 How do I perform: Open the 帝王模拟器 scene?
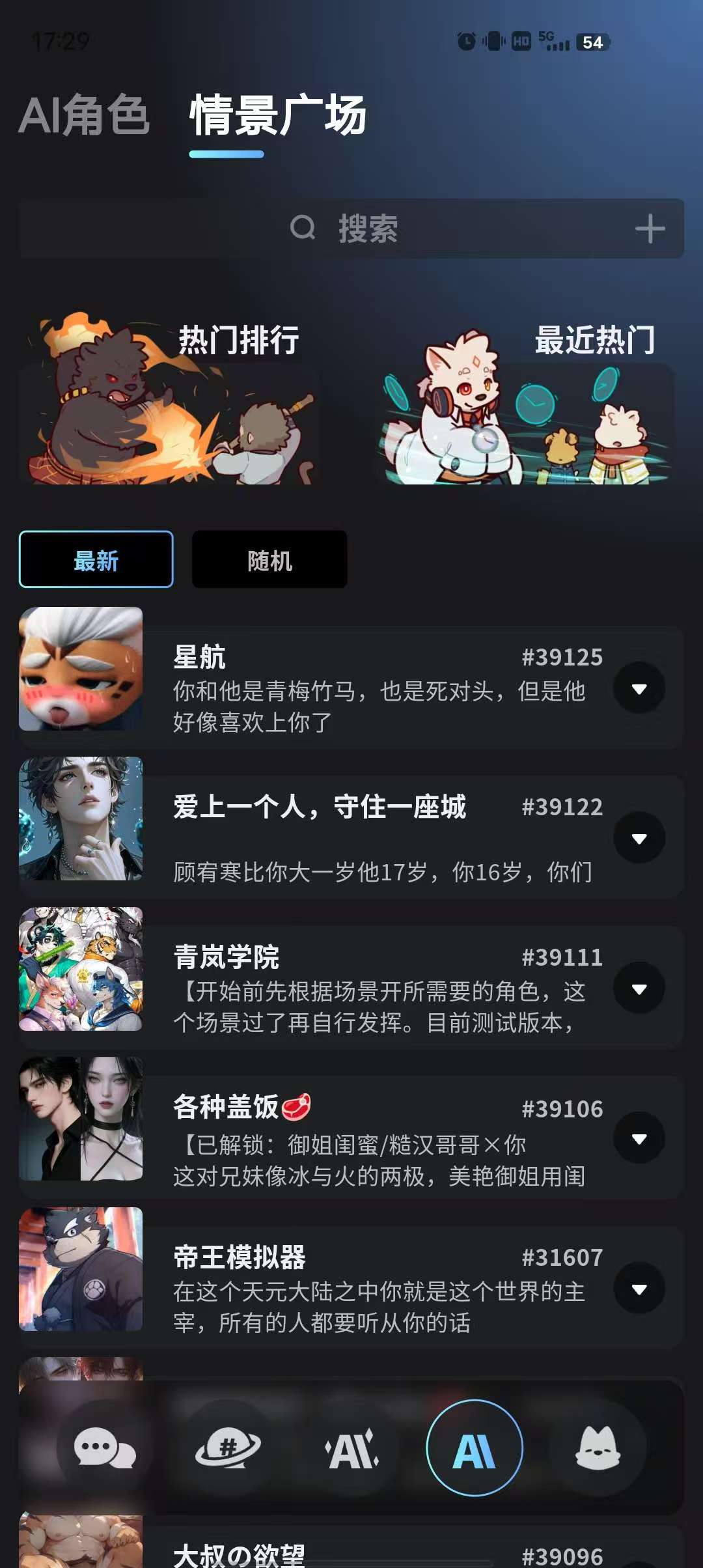[378, 1288]
